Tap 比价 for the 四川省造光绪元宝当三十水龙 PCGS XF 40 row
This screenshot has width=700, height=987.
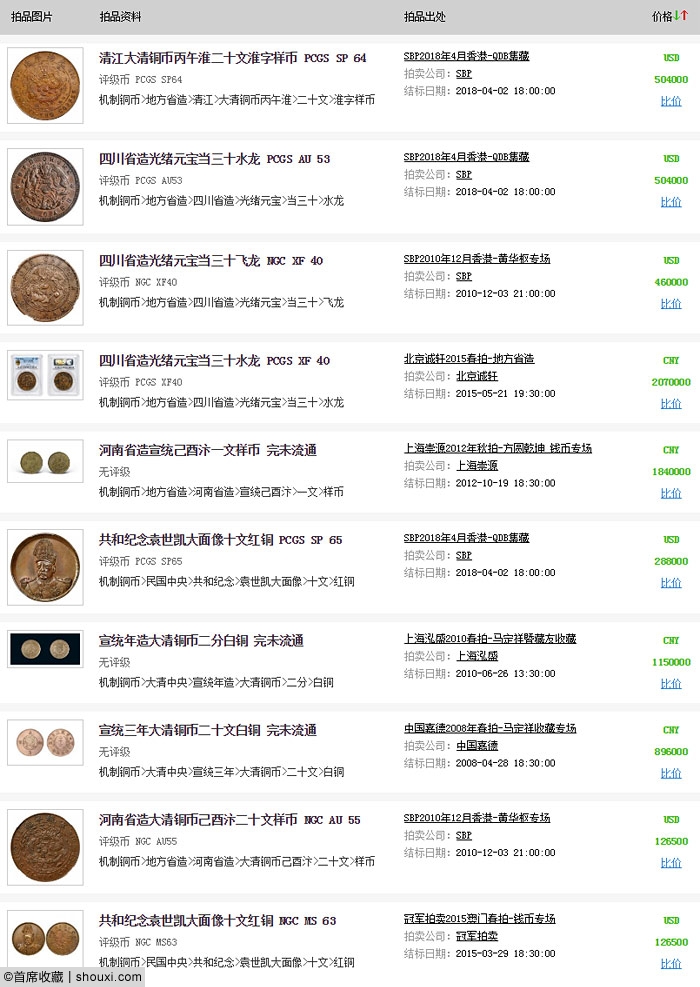click(x=671, y=404)
